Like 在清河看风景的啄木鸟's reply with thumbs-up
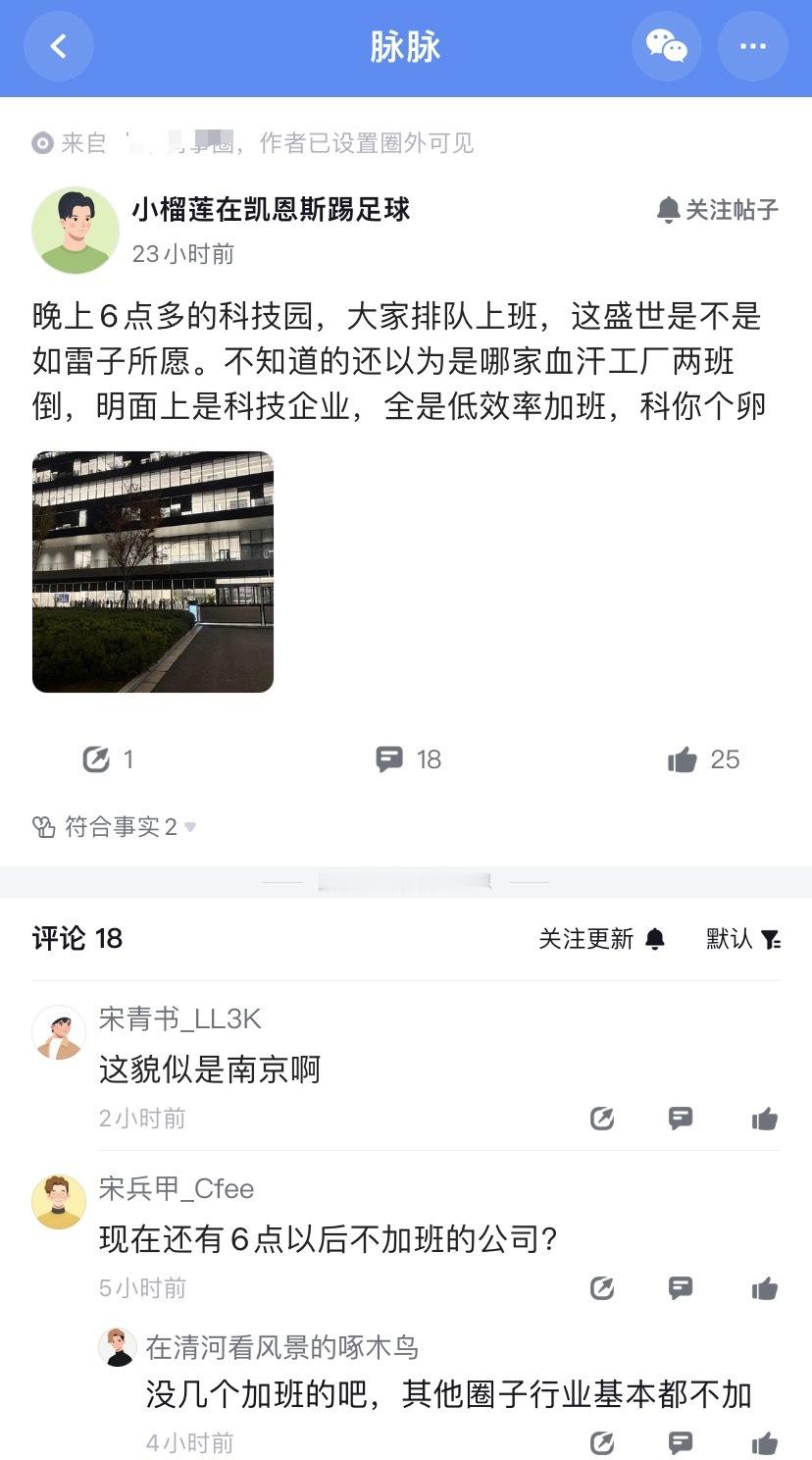This screenshot has width=812, height=1460. pos(766,1442)
